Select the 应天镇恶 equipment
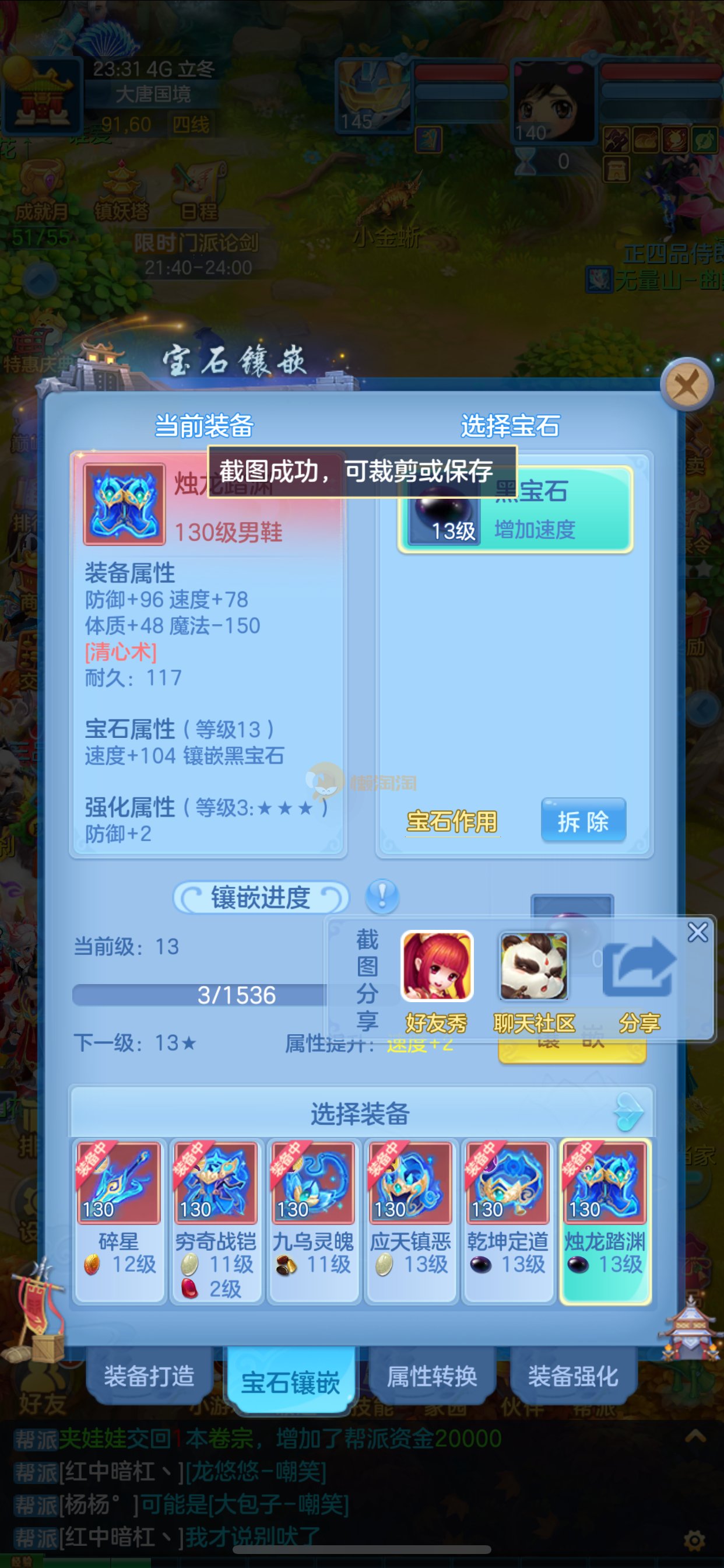 click(410, 1220)
